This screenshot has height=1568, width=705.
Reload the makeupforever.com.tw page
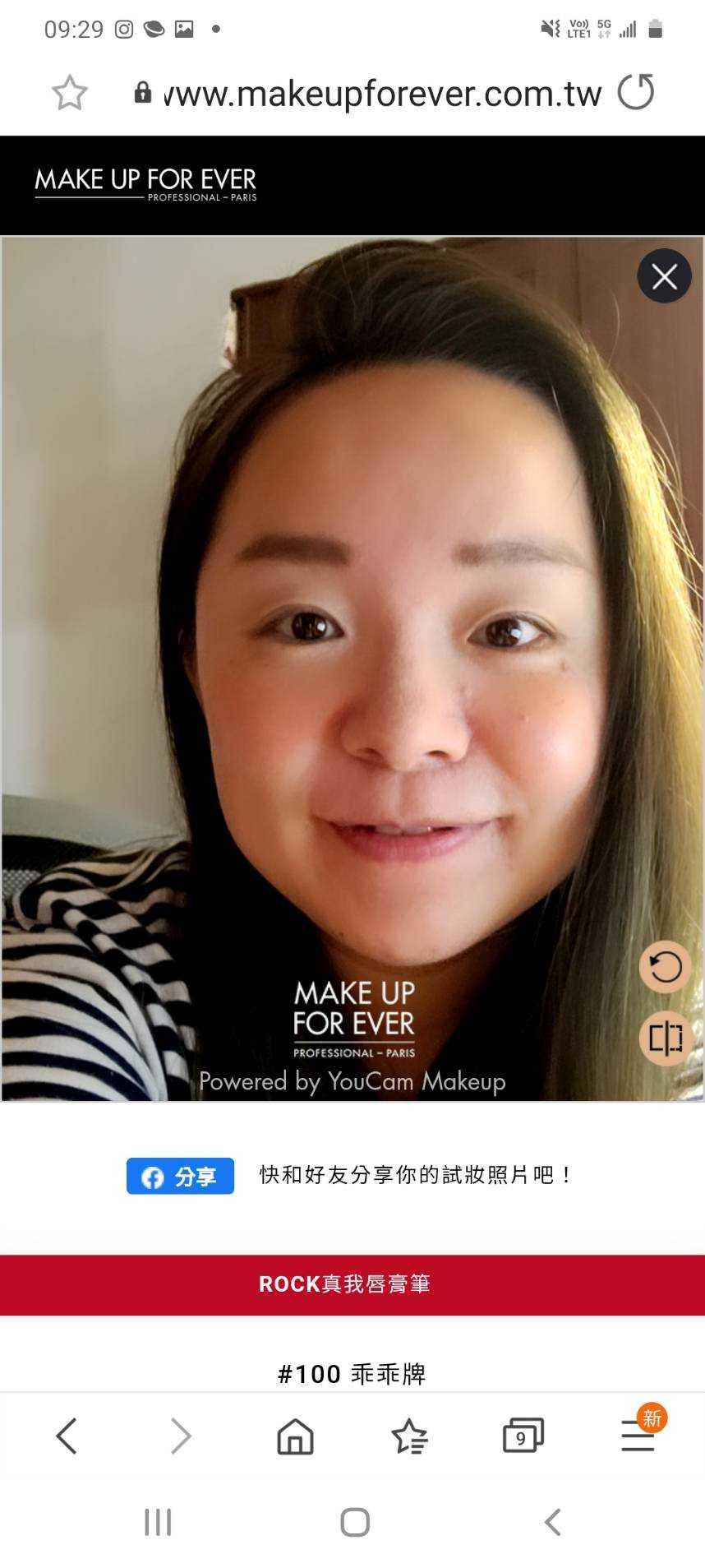click(636, 92)
